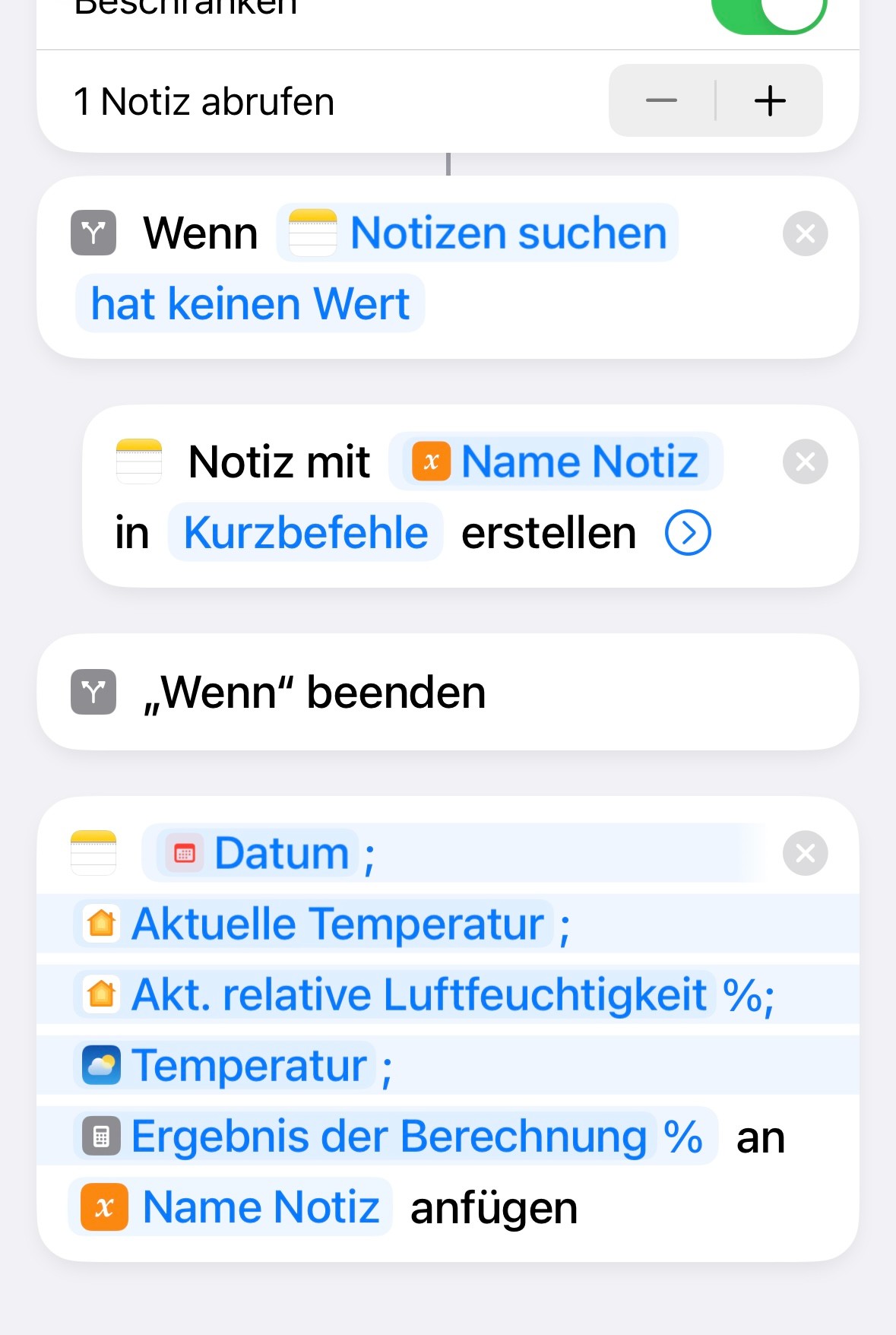896x1335 pixels.
Task: Change the 'hat keinen Wert' condition
Action: point(250,304)
